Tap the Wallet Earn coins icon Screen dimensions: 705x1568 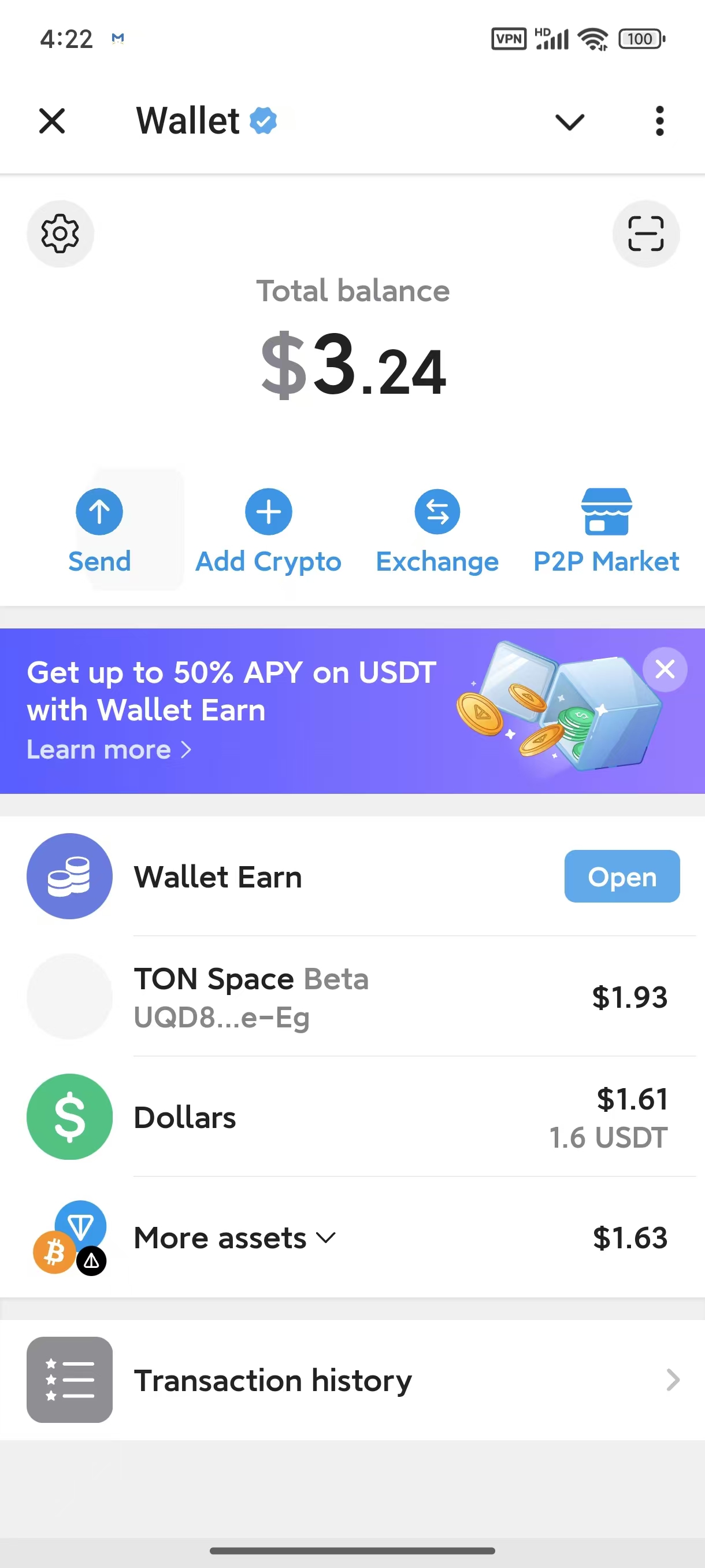pos(69,877)
